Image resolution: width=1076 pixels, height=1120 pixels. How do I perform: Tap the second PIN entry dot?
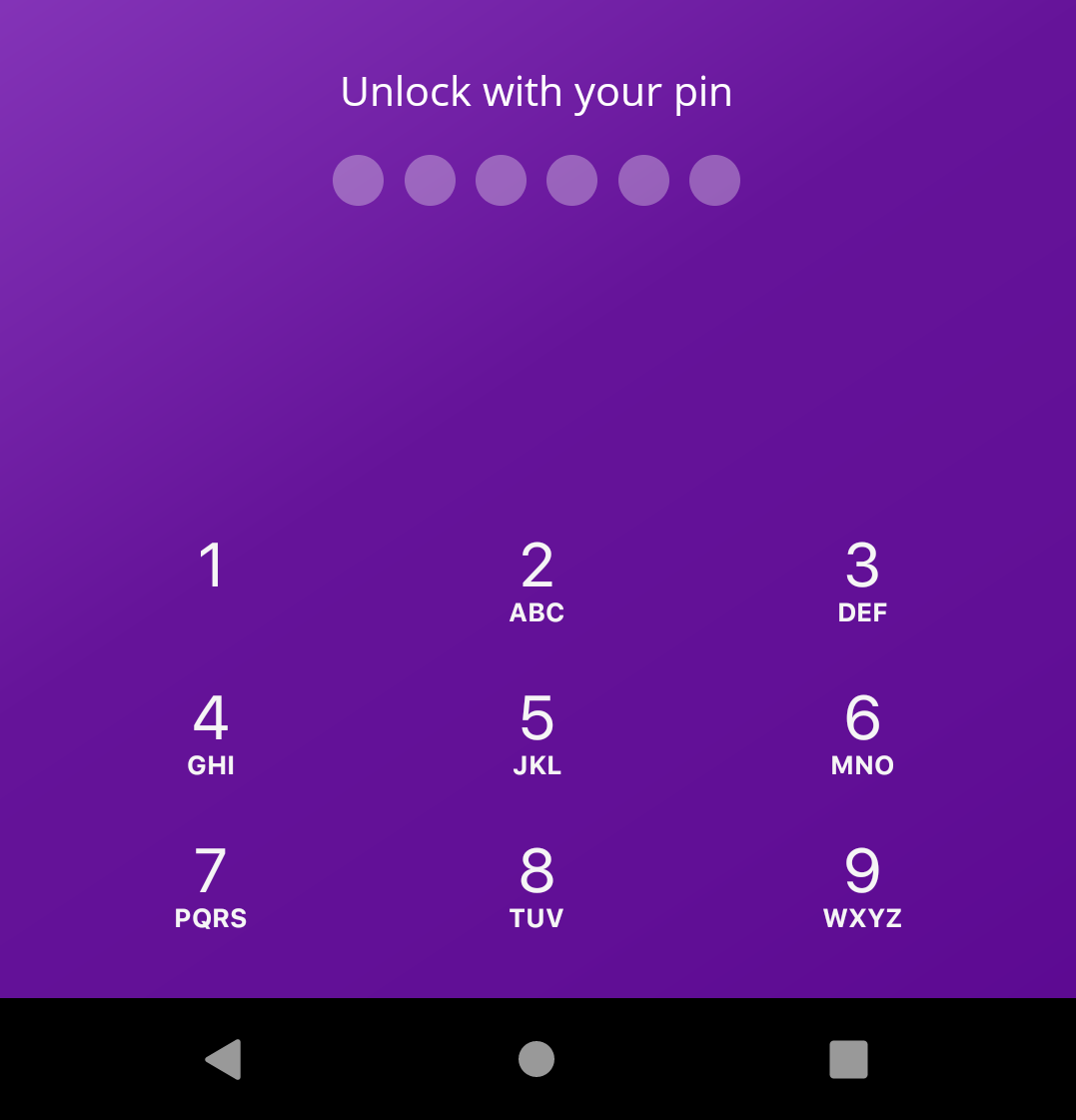coord(430,180)
